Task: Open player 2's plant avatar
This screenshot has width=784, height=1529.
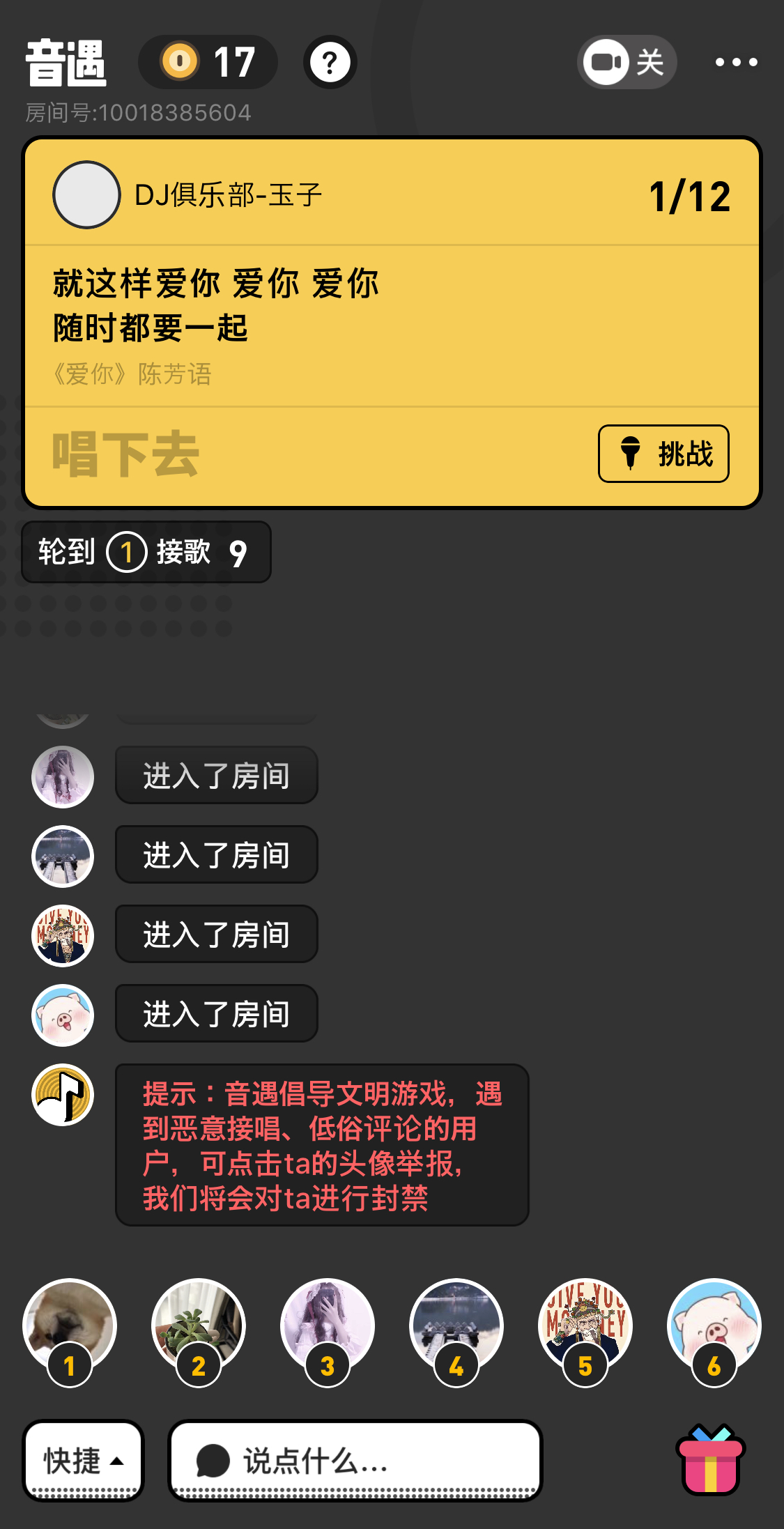Action: pyautogui.click(x=198, y=1326)
